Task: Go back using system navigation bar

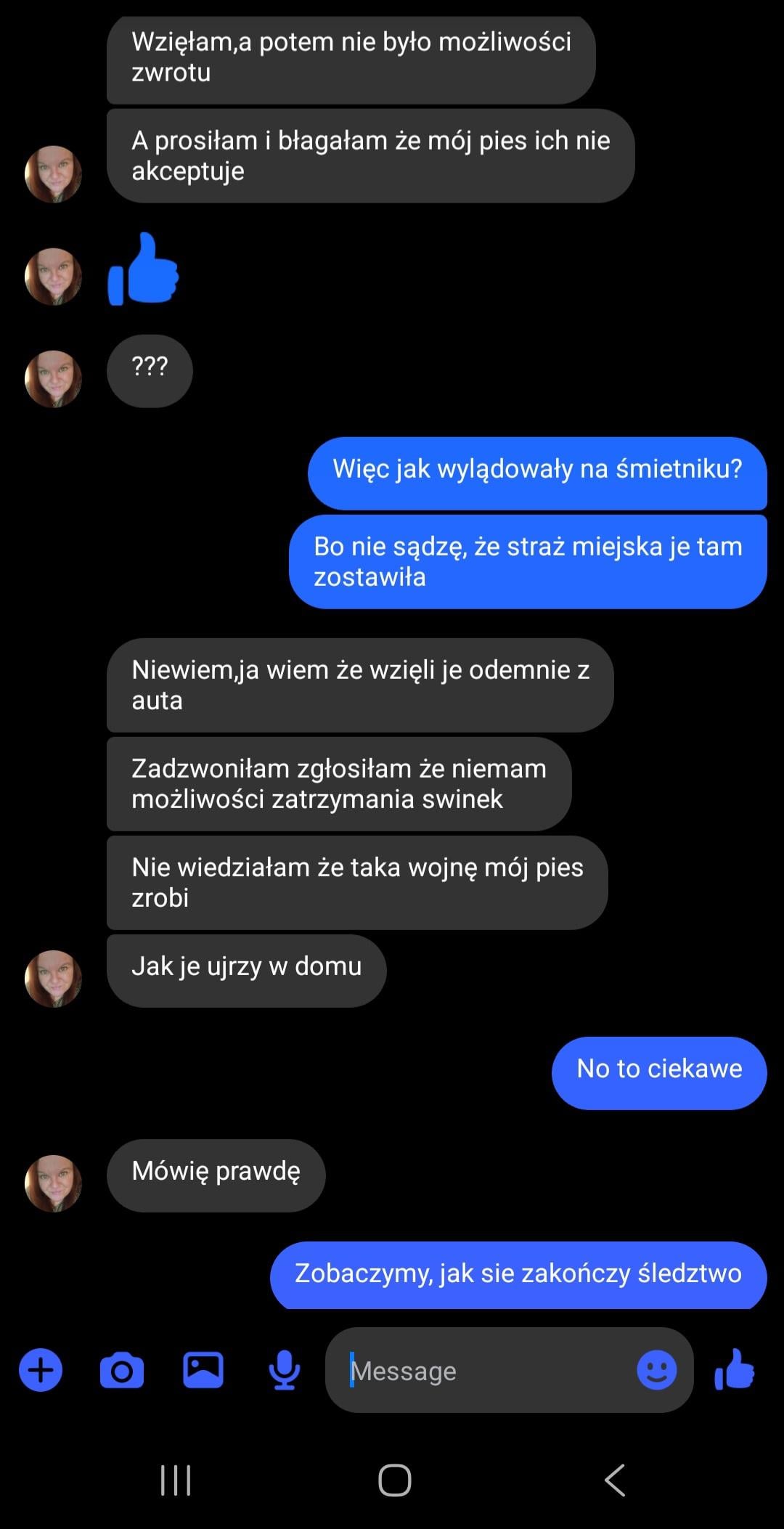Action: 615,1480
